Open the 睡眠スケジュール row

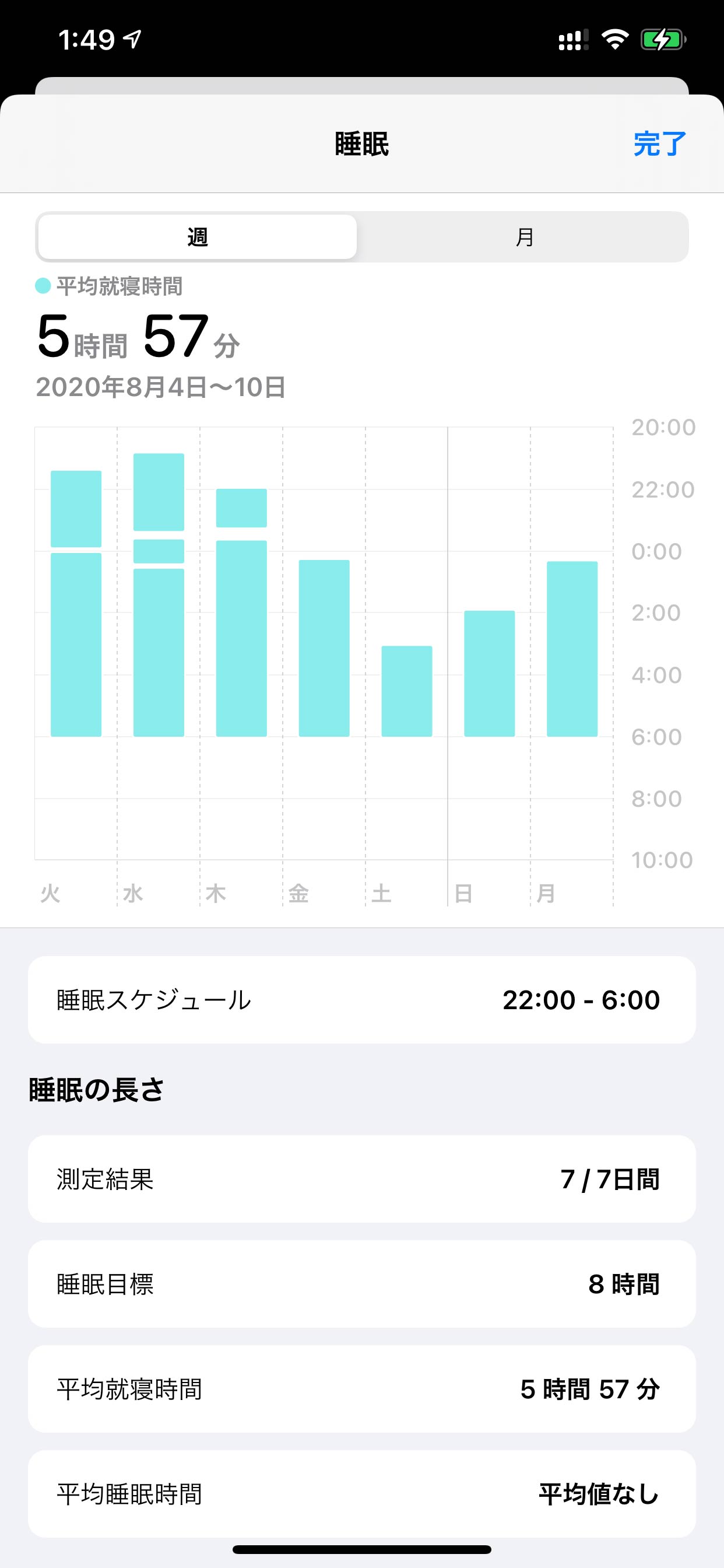tap(362, 1000)
